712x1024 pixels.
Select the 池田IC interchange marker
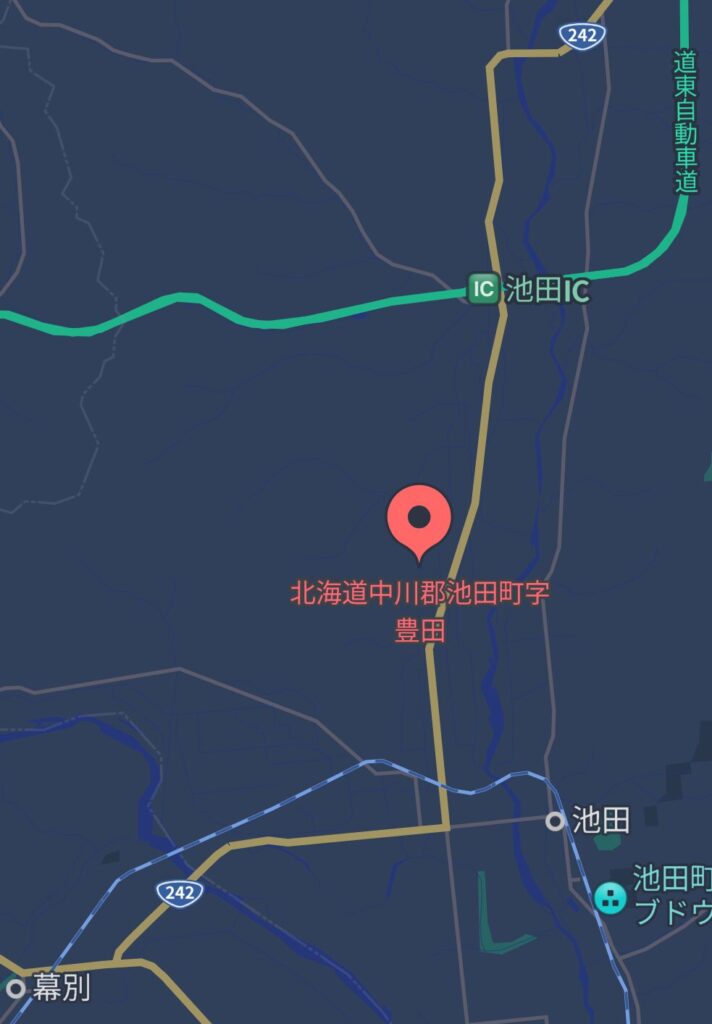(483, 290)
